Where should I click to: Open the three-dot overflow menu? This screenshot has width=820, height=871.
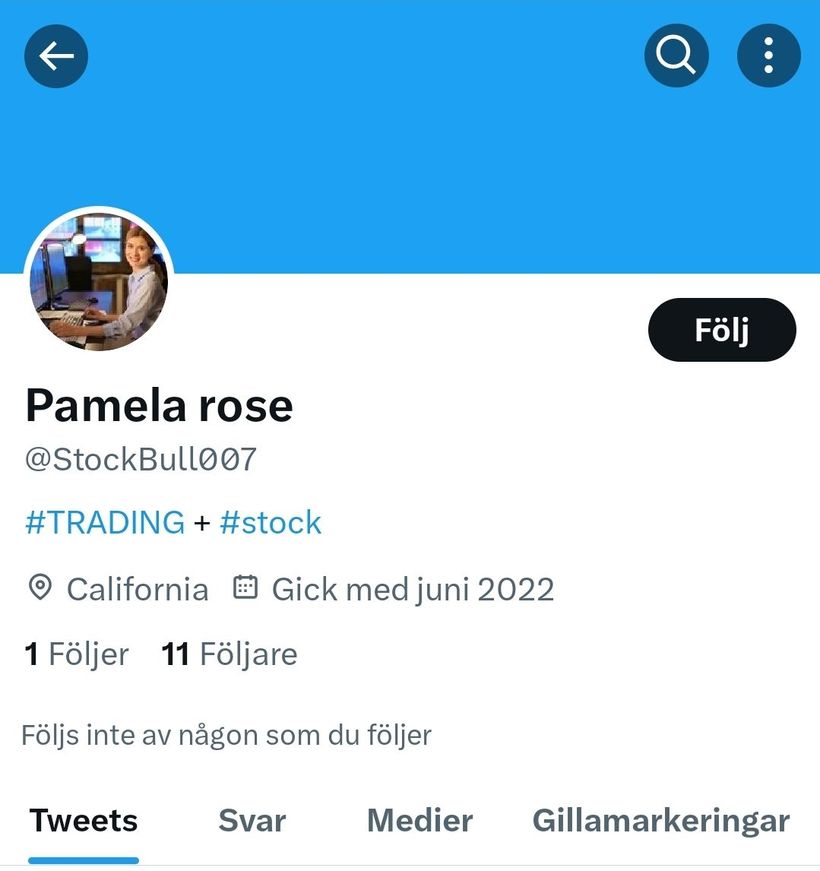click(x=768, y=55)
